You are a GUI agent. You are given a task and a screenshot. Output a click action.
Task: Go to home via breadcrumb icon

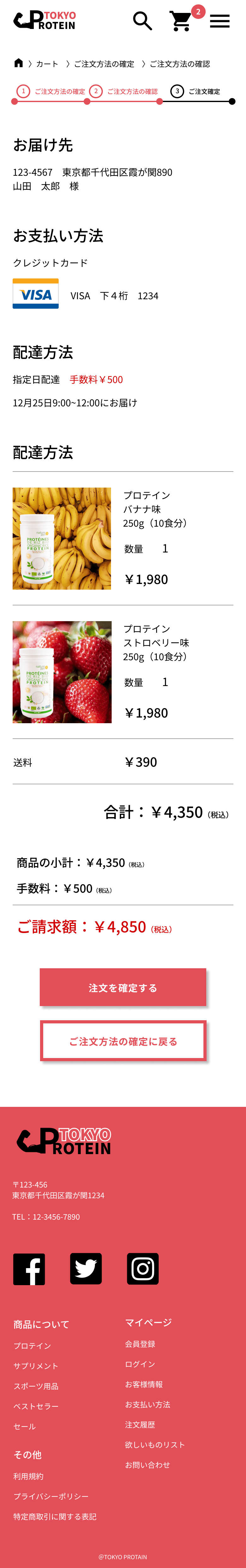click(x=18, y=63)
